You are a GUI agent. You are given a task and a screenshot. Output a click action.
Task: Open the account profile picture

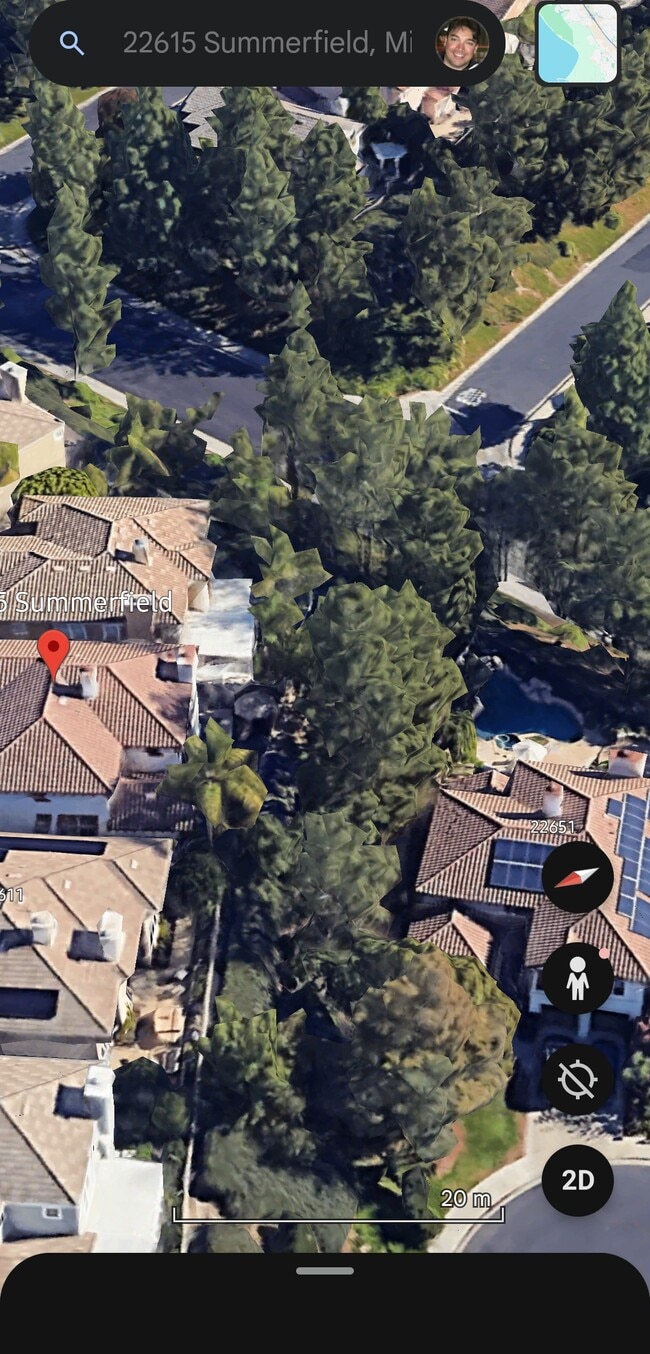pyautogui.click(x=462, y=43)
